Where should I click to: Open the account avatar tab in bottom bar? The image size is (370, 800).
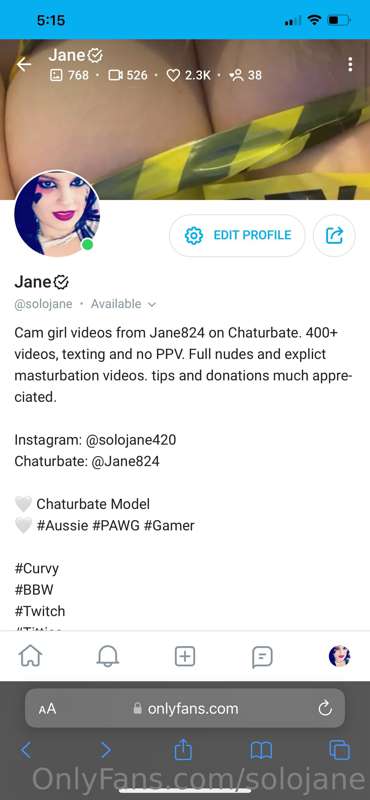339,656
